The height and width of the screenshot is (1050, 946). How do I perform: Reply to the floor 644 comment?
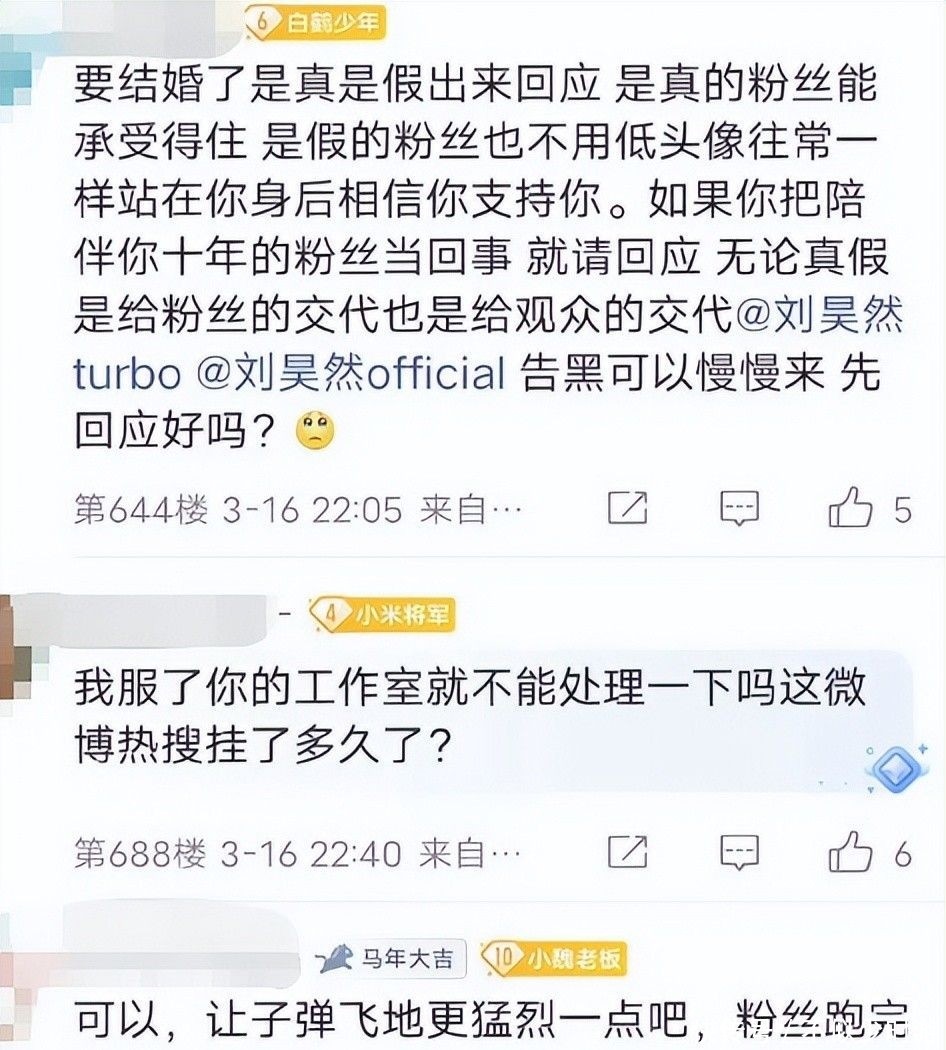click(739, 508)
